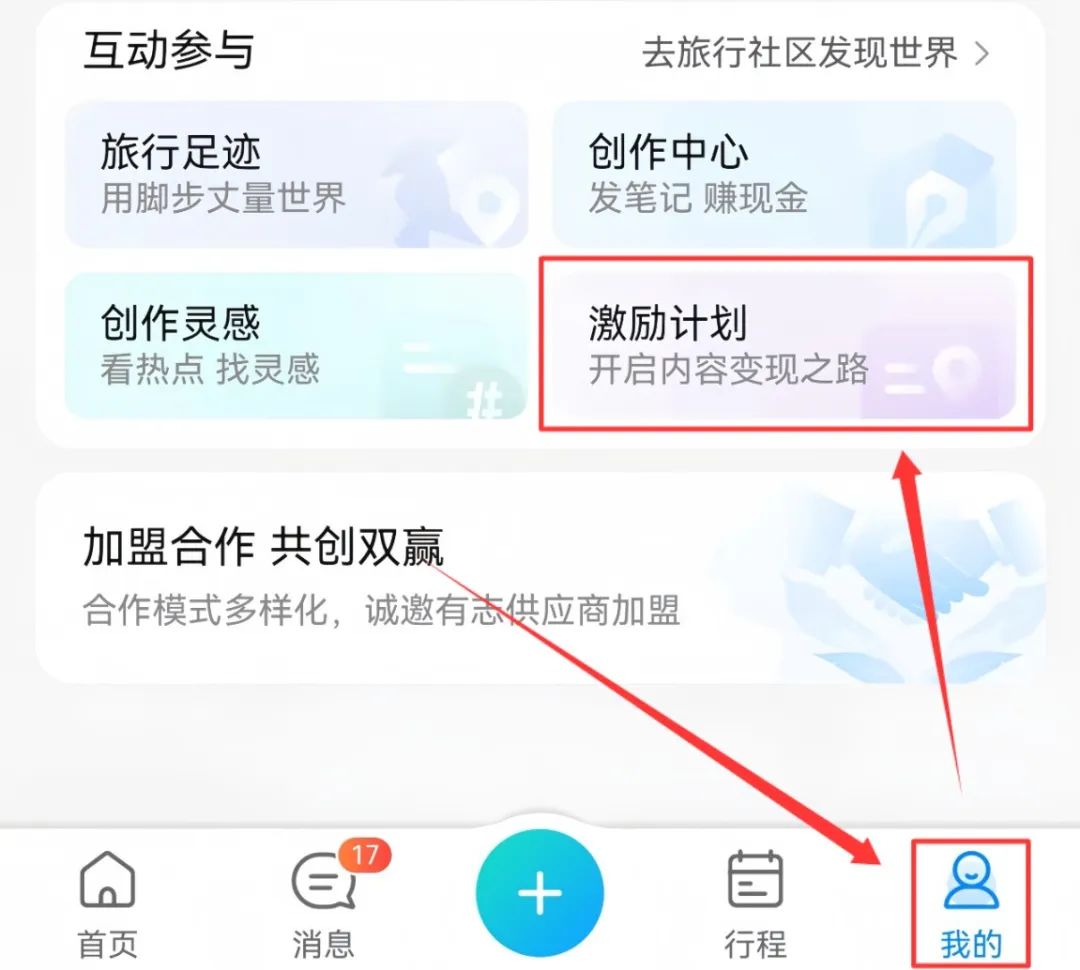Open the 旅行足迹 card
The image size is (1080, 970).
pos(295,175)
